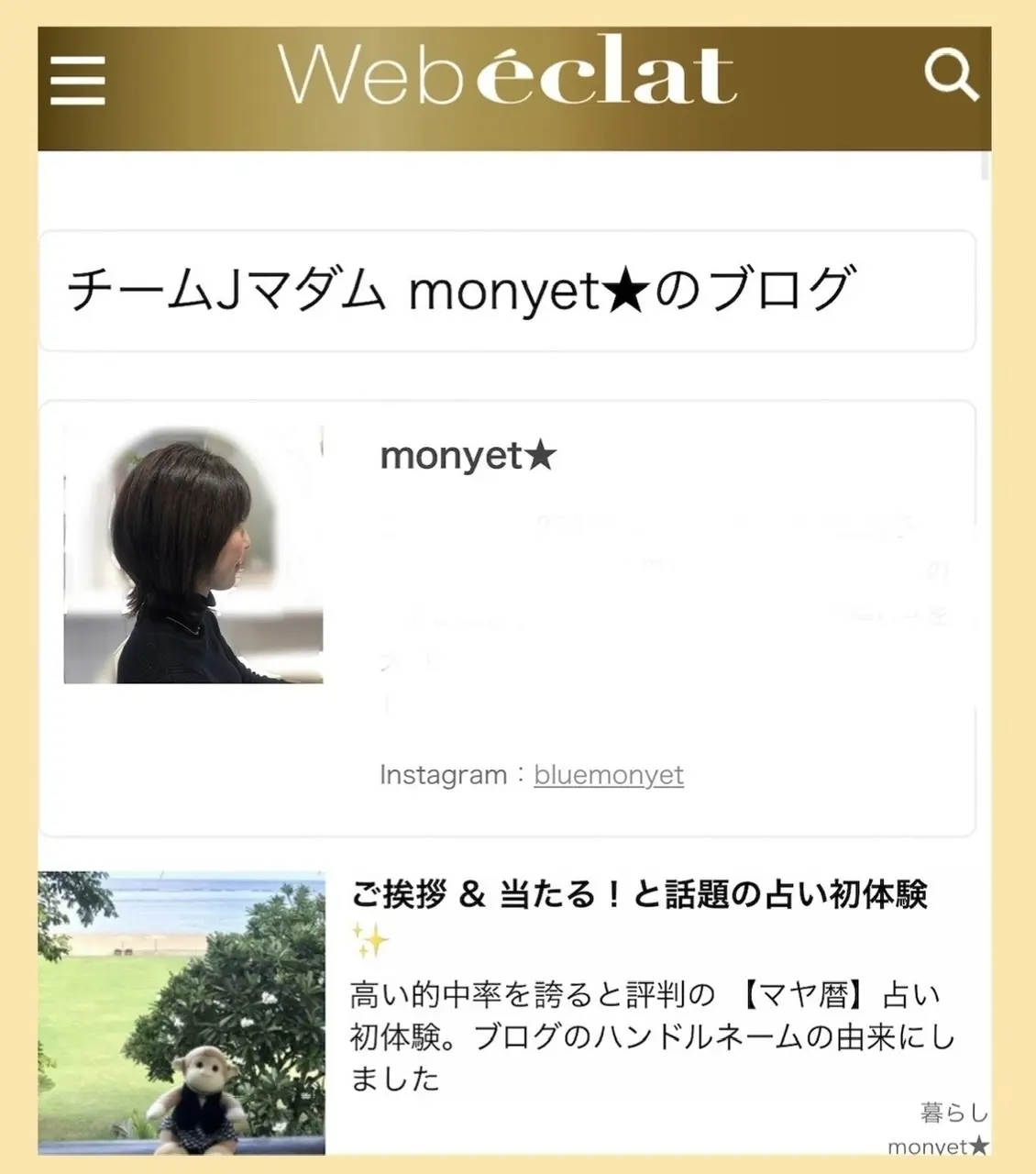The image size is (1036, 1174).
Task: Select the gold header bar logo
Action: (511, 78)
